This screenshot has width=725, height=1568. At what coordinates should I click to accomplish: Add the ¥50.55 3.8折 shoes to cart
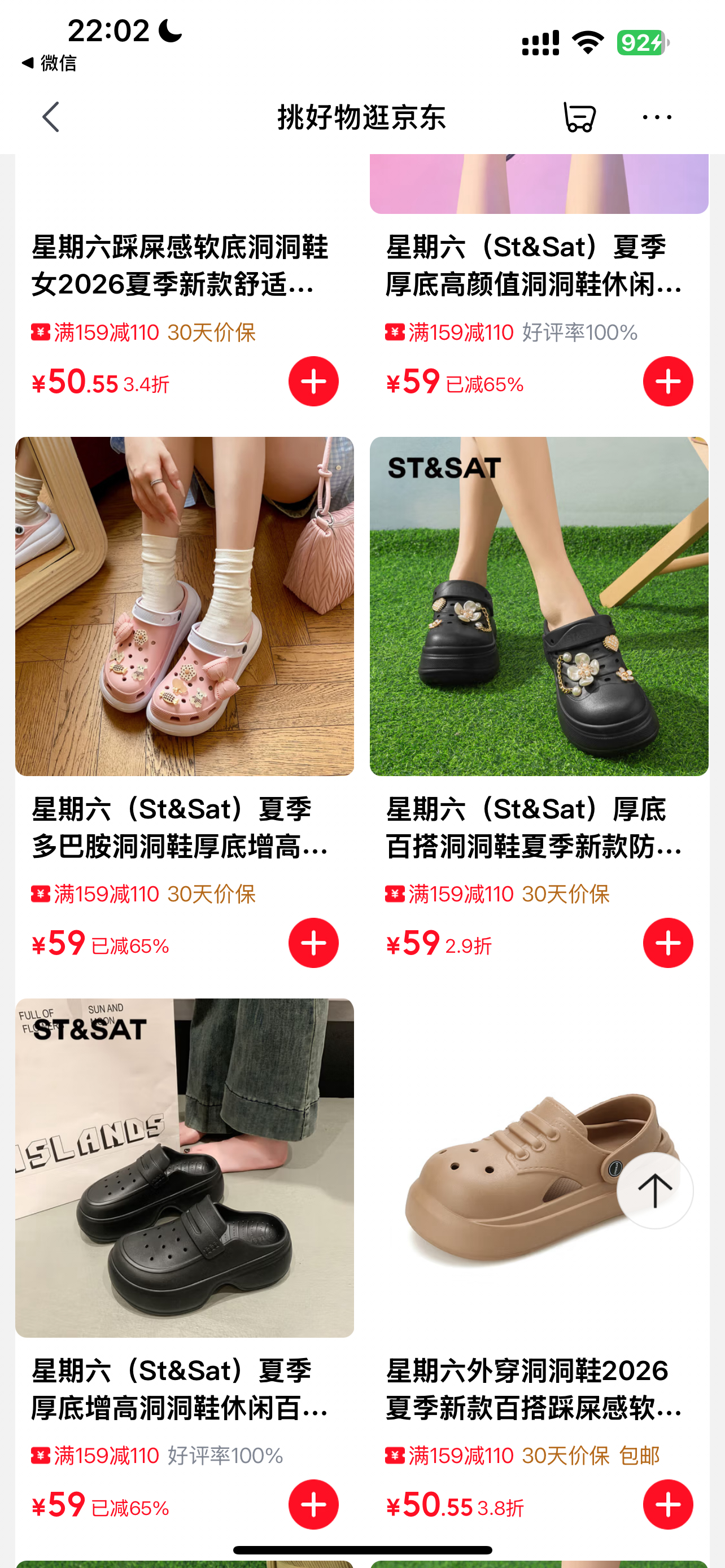click(668, 1505)
